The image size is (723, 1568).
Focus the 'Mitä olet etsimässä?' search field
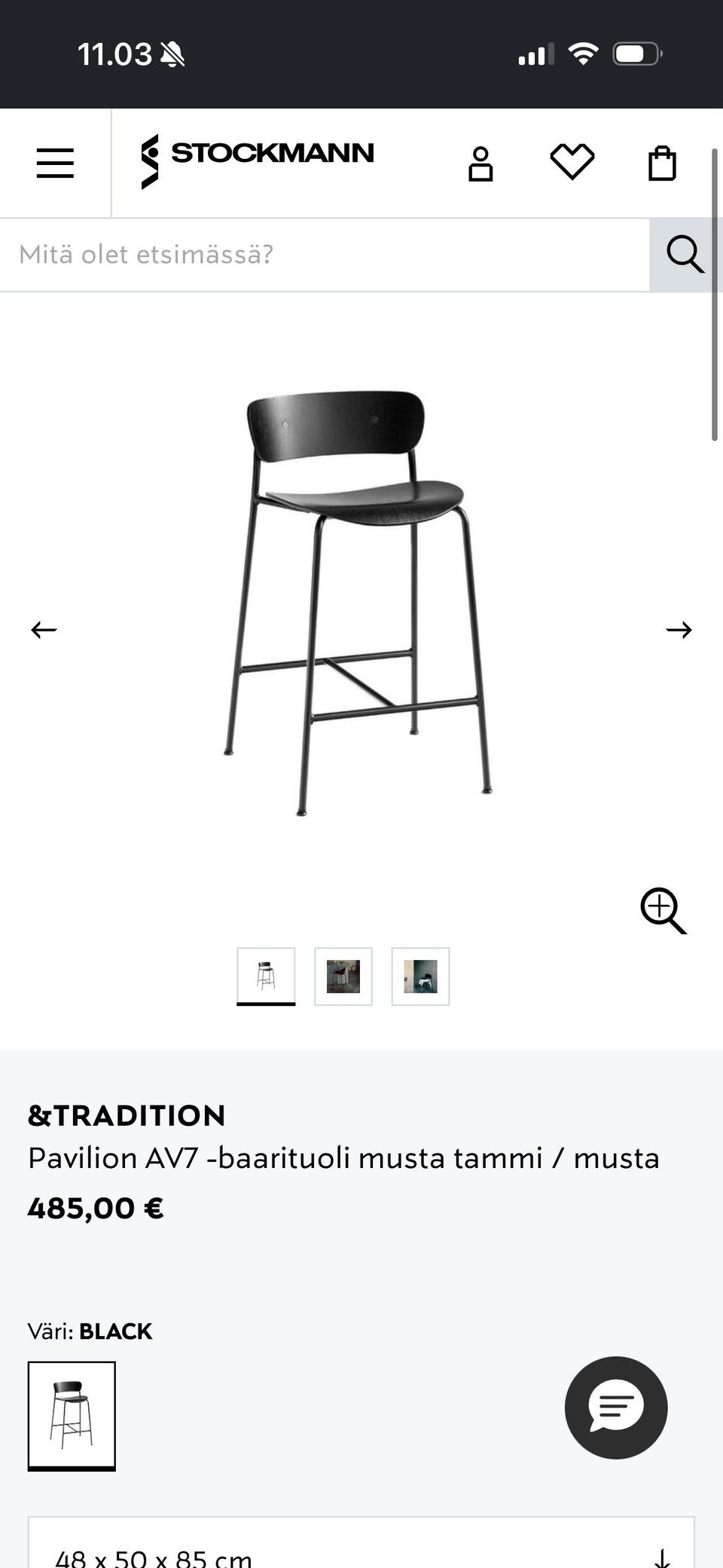(x=325, y=255)
